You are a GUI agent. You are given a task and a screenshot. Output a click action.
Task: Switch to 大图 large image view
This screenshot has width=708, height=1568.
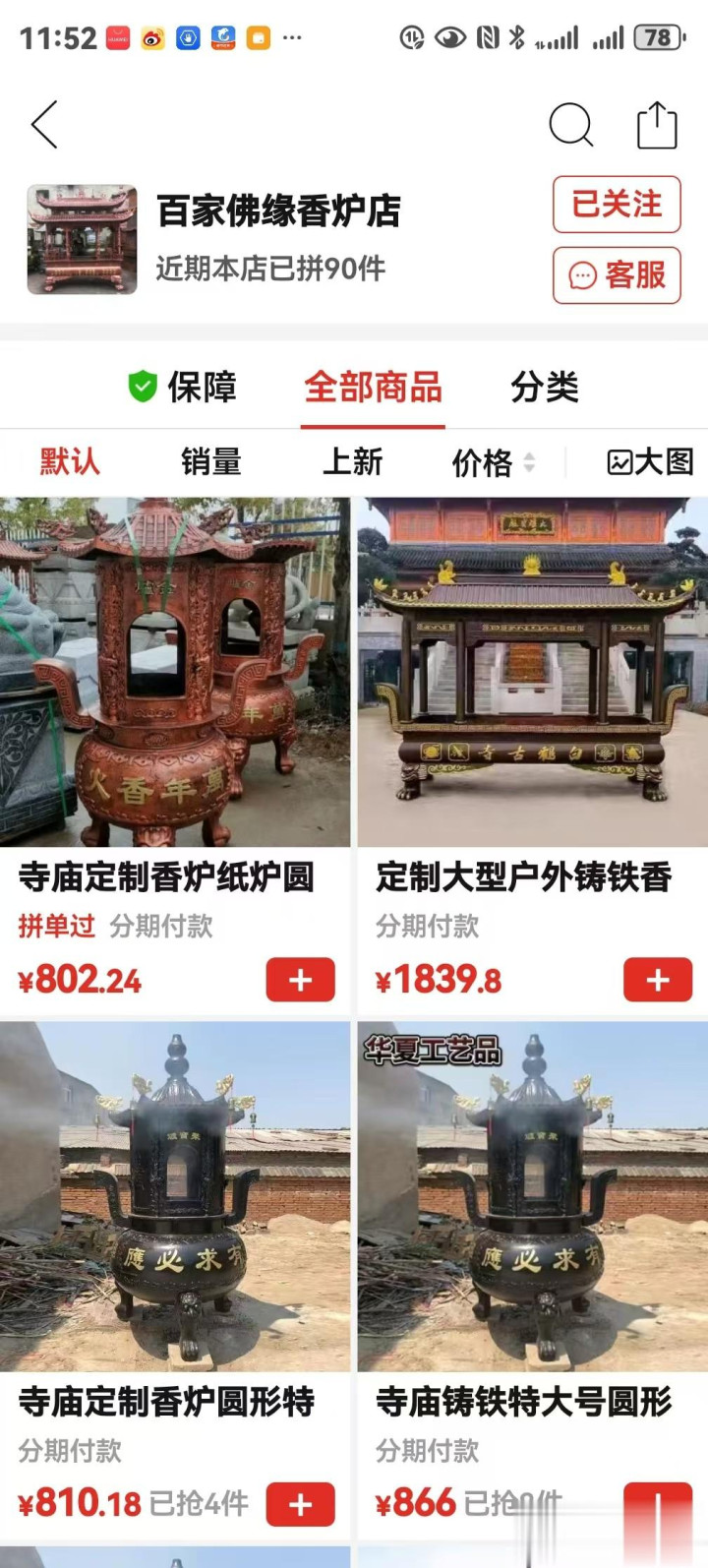650,461
